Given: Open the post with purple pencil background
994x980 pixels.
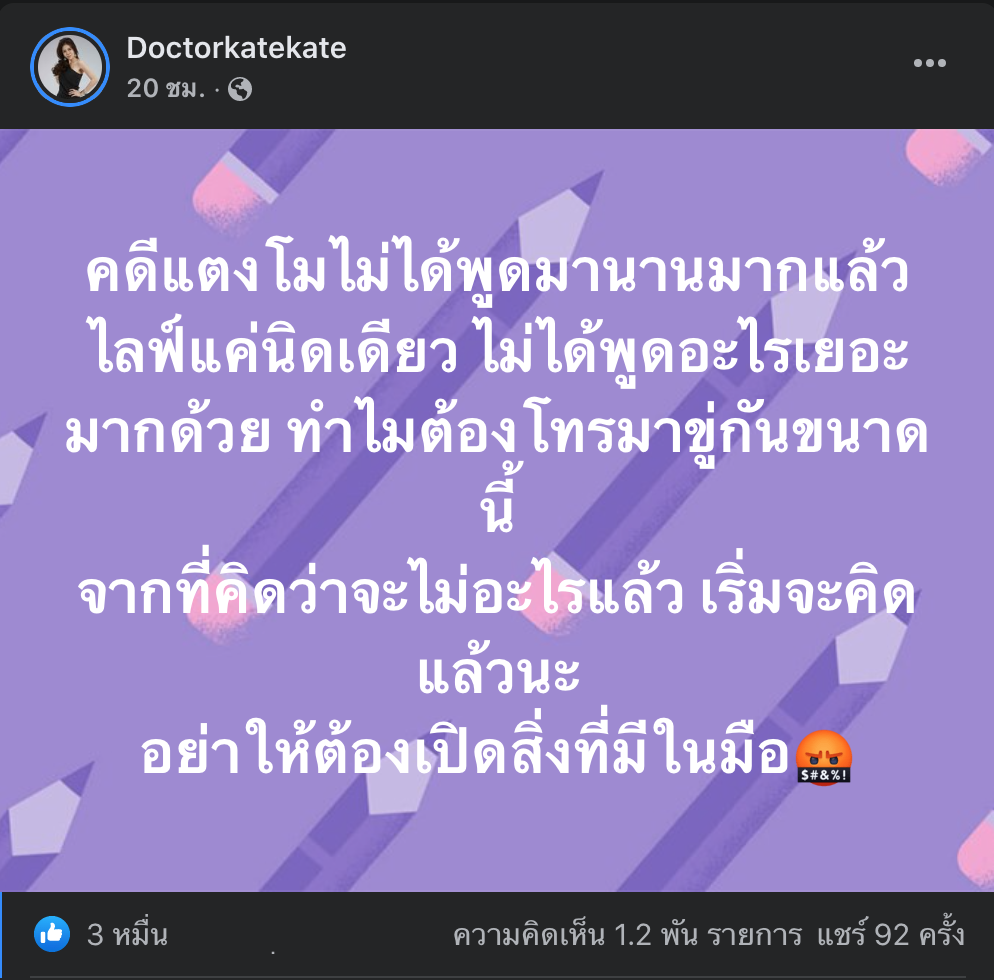Looking at the screenshot, I should tap(497, 510).
